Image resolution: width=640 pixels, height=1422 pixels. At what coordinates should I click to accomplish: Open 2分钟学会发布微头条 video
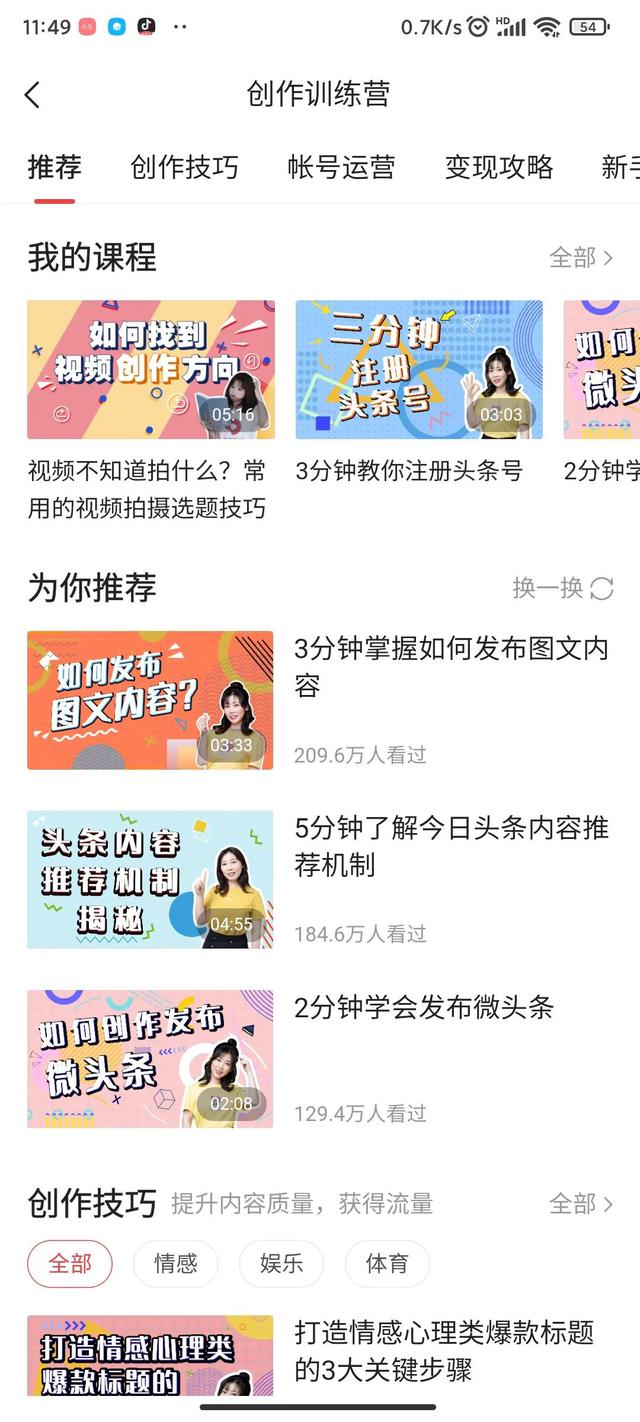150,1058
